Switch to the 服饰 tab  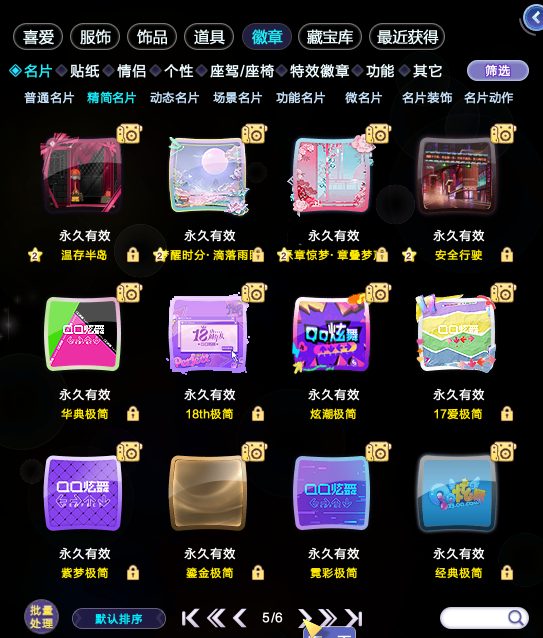coord(95,37)
